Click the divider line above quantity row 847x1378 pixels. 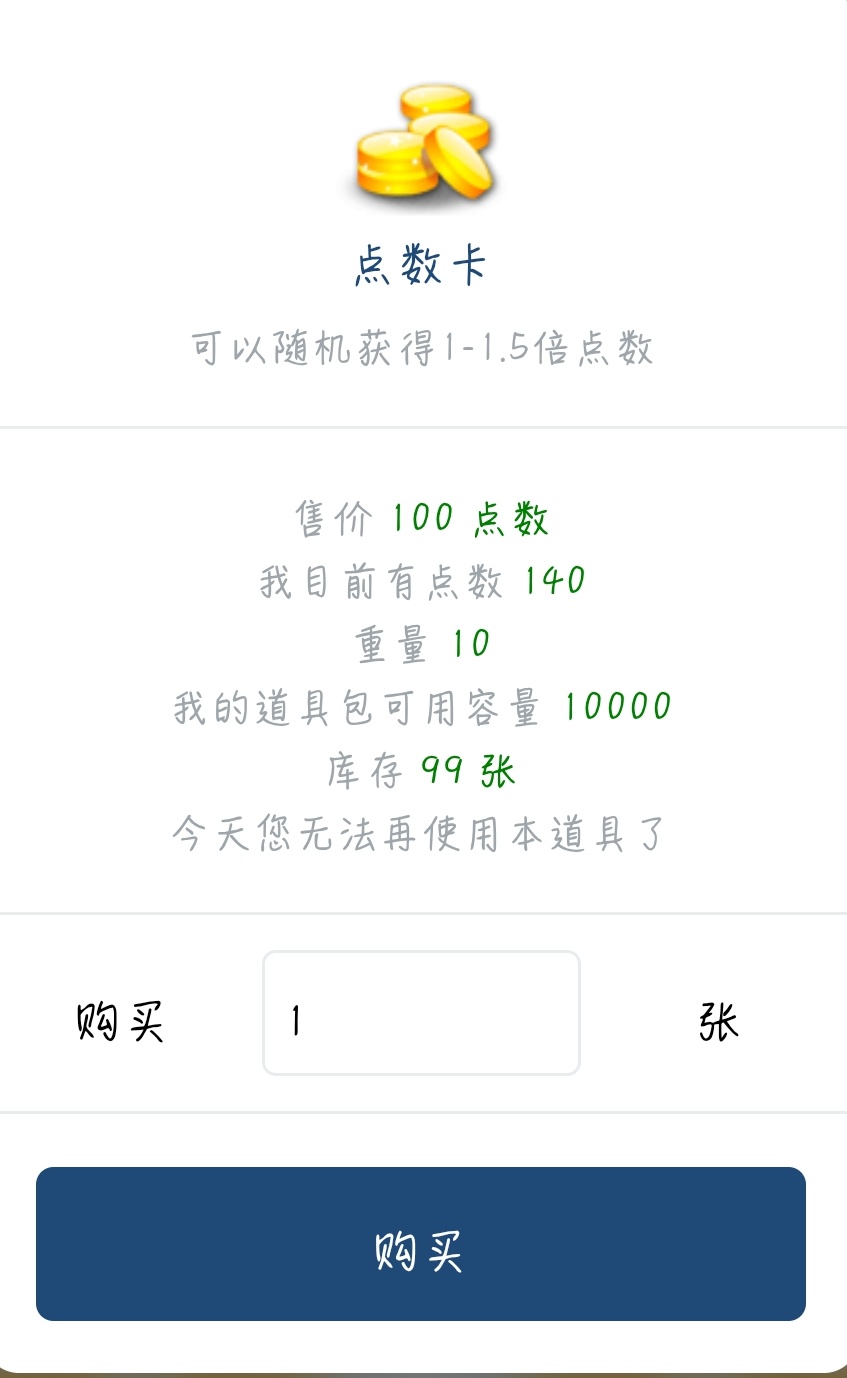[x=420, y=912]
